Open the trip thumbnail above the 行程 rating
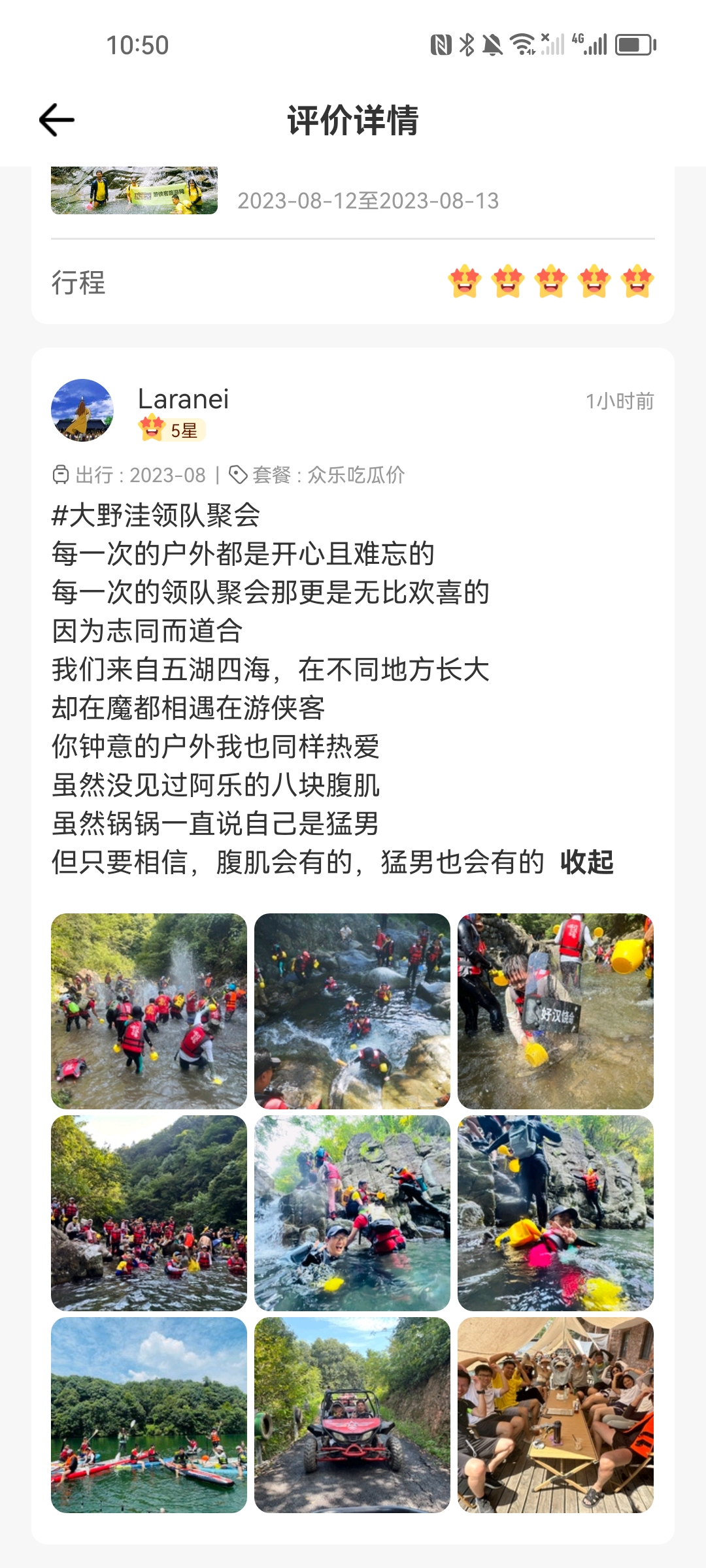The image size is (706, 1568). coord(134,191)
